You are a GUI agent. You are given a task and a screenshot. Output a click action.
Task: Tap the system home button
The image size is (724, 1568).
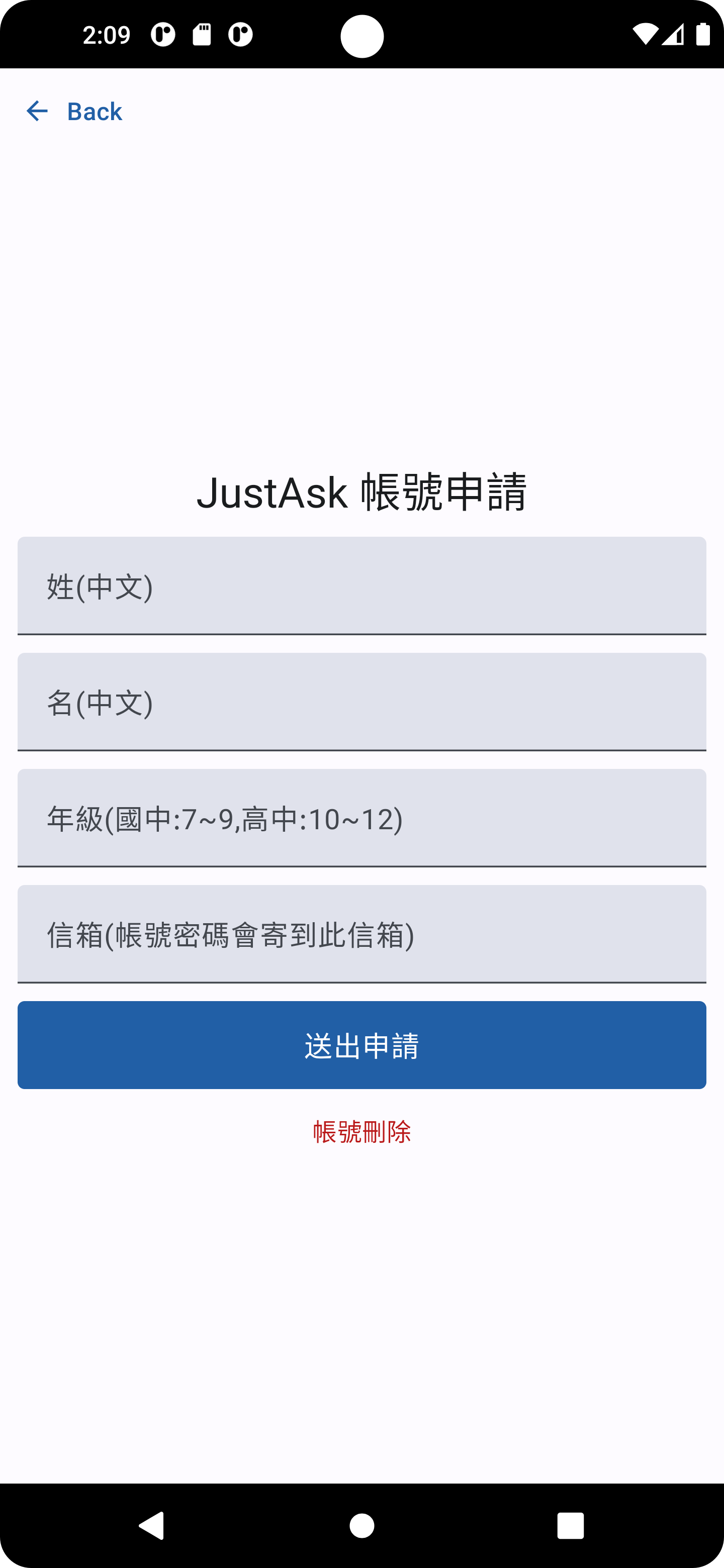coord(361,1525)
